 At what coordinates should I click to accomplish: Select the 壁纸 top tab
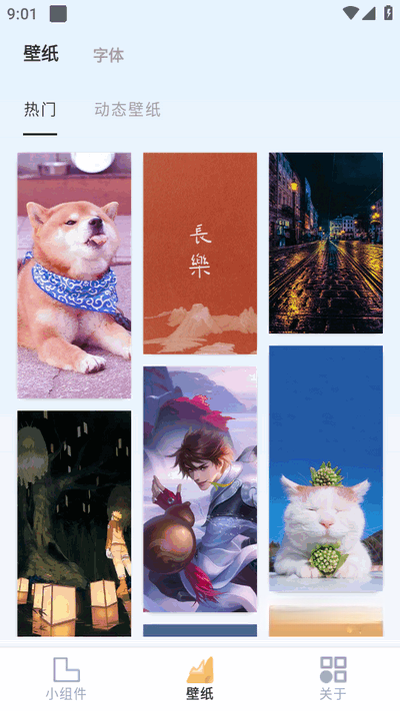(x=41, y=54)
